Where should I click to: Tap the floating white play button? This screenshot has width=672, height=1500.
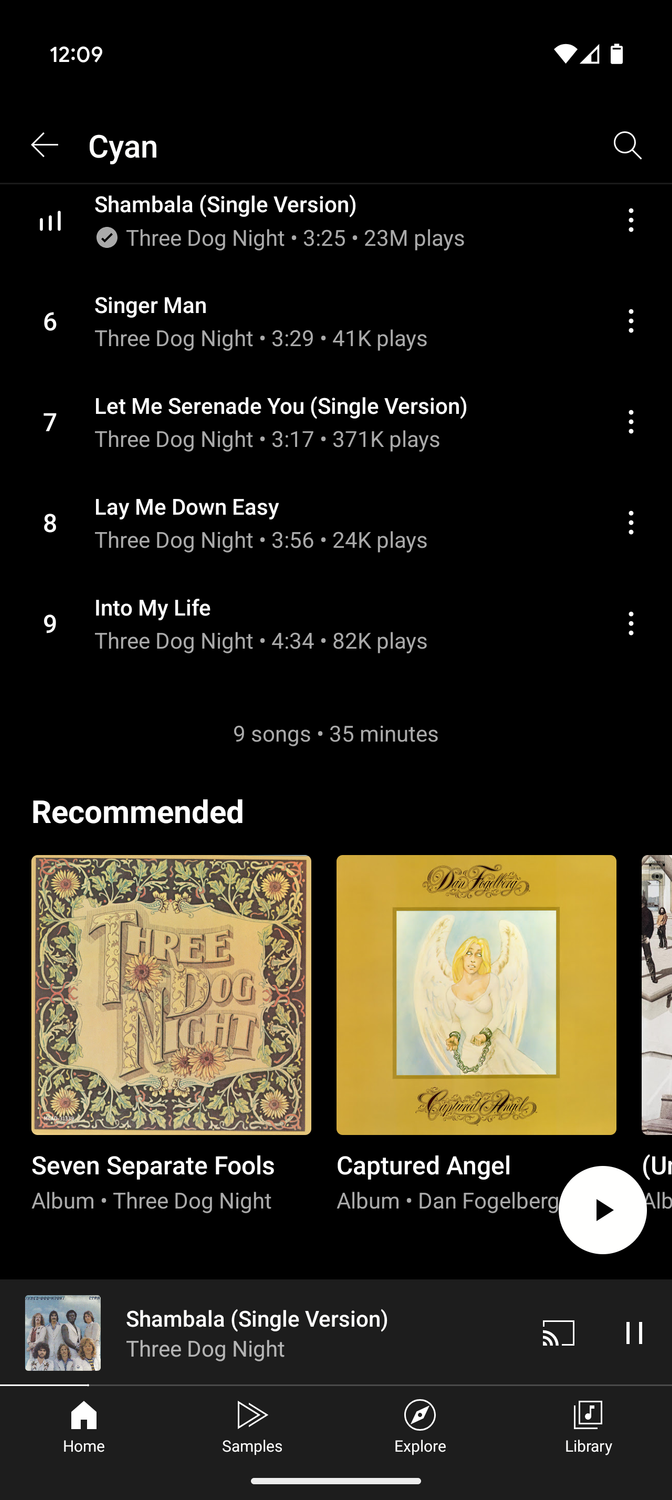click(602, 1210)
